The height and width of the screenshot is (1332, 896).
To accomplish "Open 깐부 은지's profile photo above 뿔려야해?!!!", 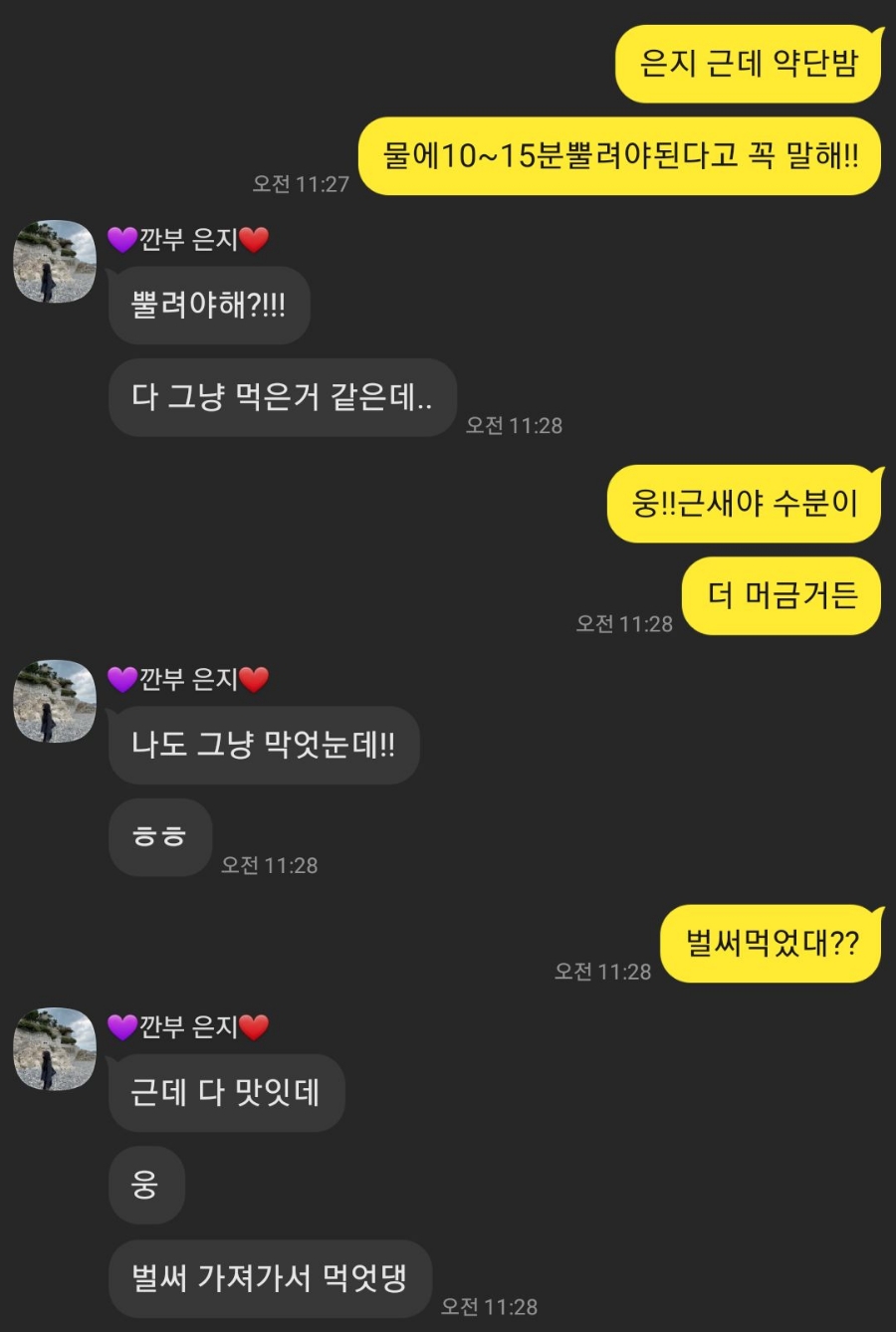I will point(55,262).
